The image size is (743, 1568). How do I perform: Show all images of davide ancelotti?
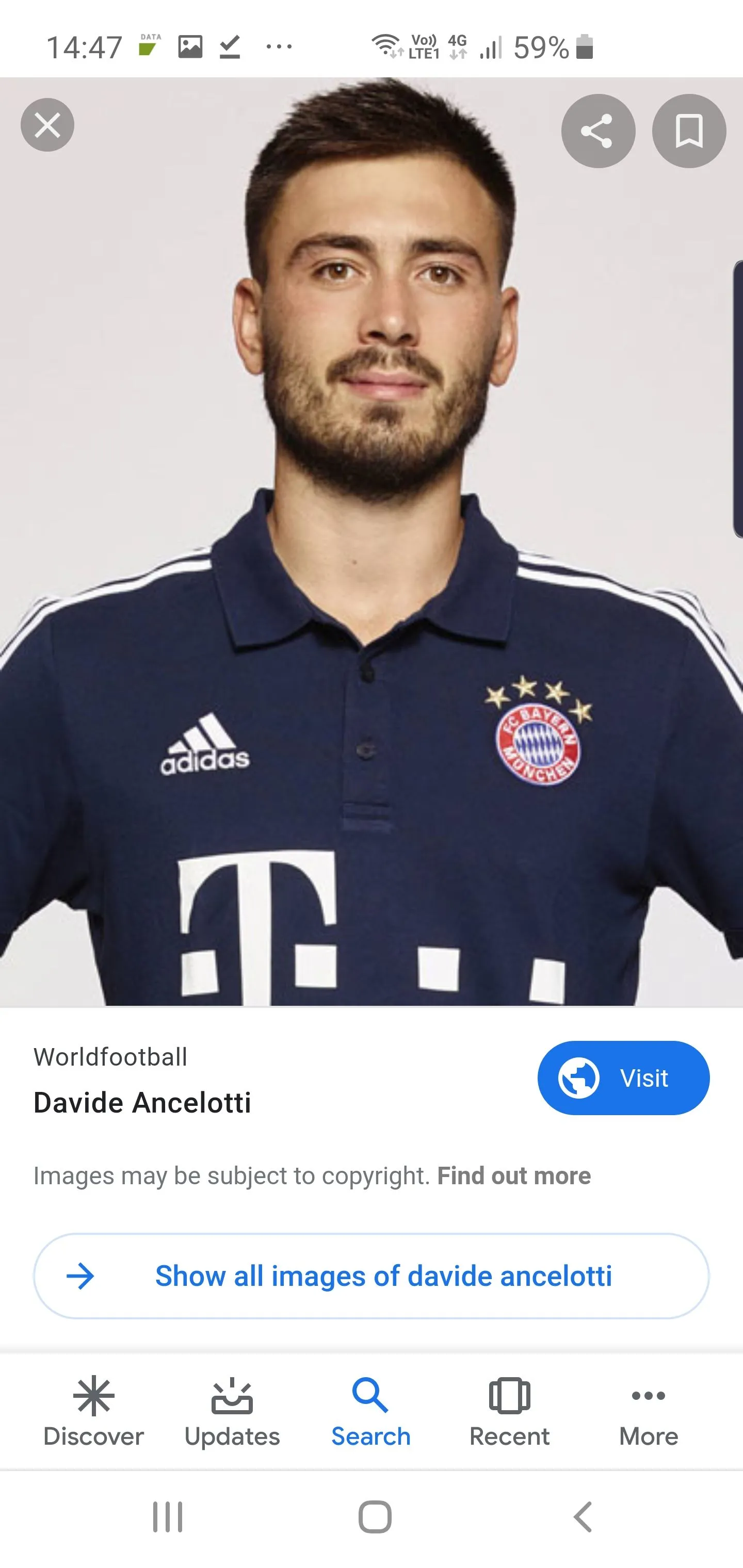[371, 1276]
